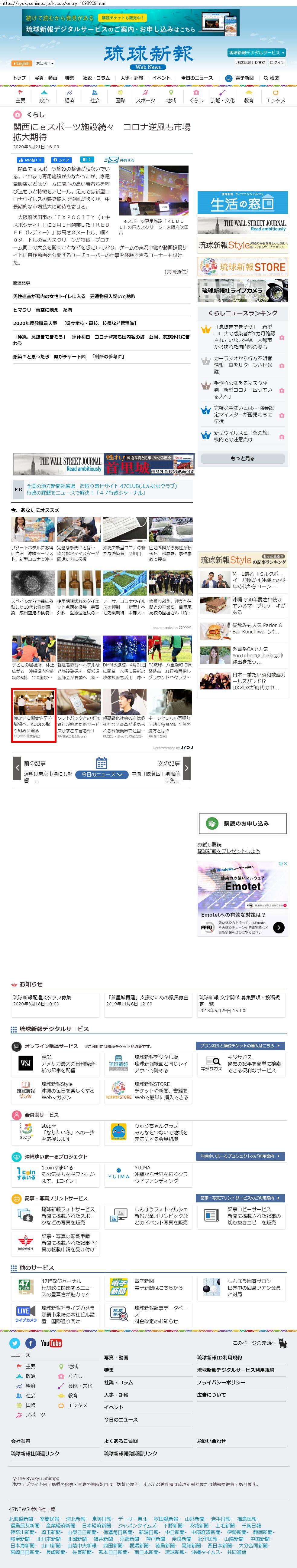Open 今日のニュース blue button below article

tap(102, 774)
